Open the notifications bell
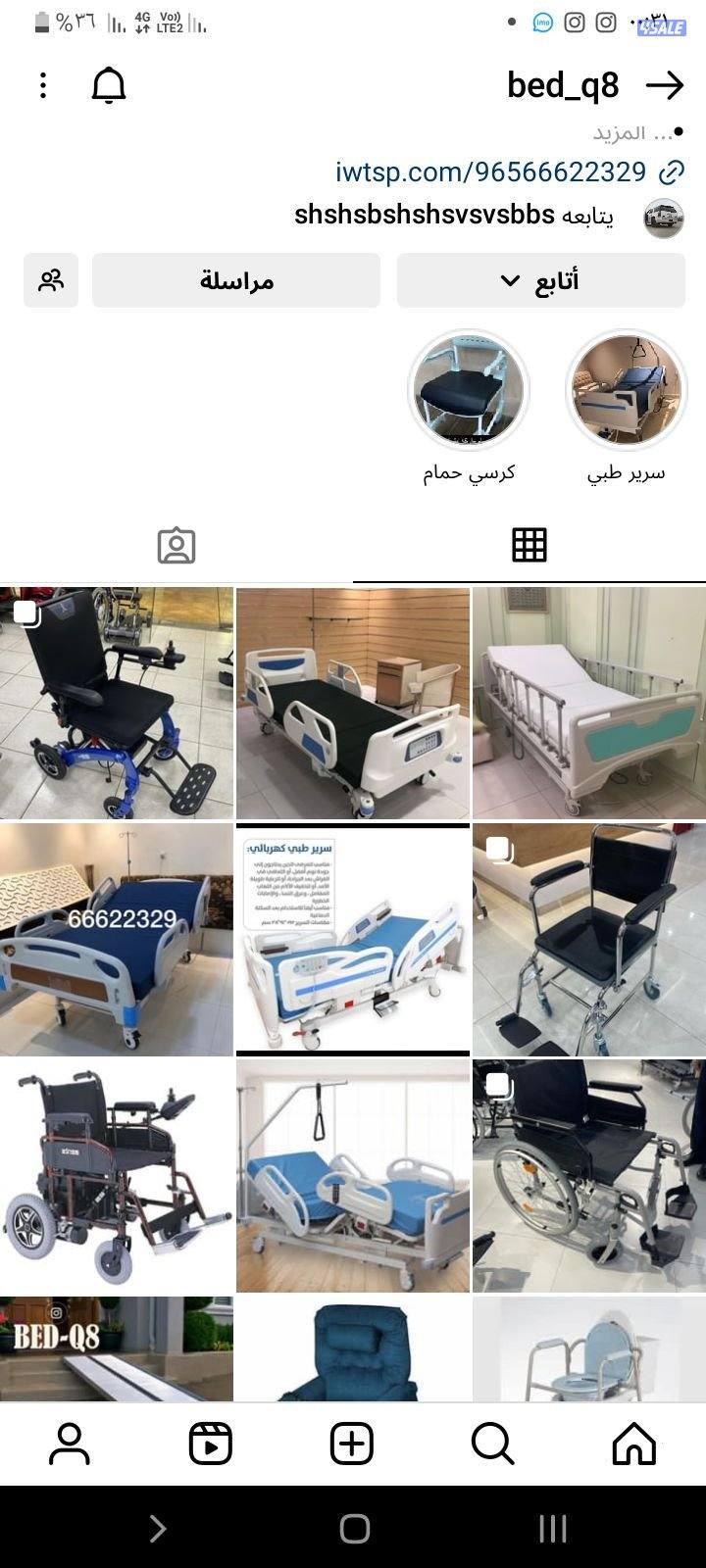Image resolution: width=706 pixels, height=1568 pixels. (108, 85)
